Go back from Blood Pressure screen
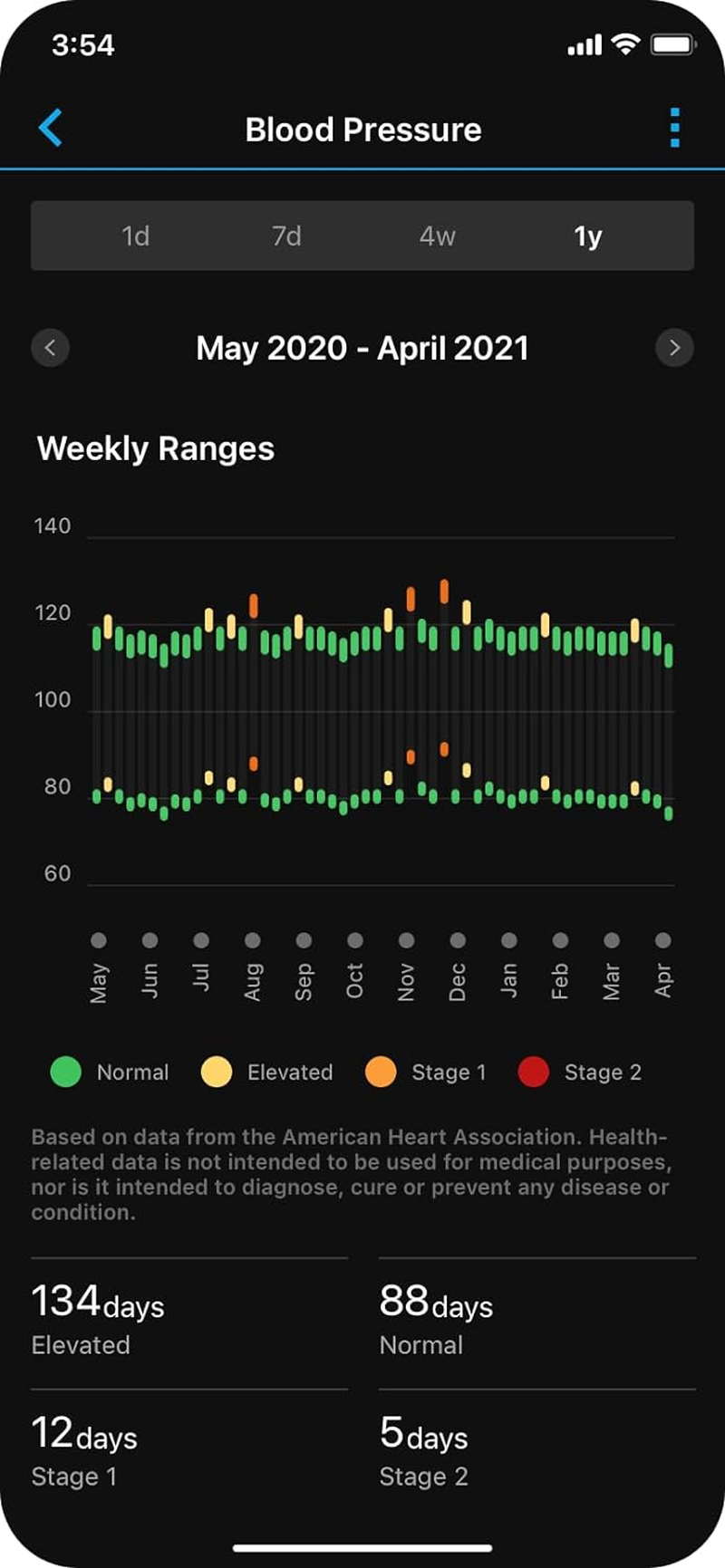The height and width of the screenshot is (1568, 725). coord(51,128)
